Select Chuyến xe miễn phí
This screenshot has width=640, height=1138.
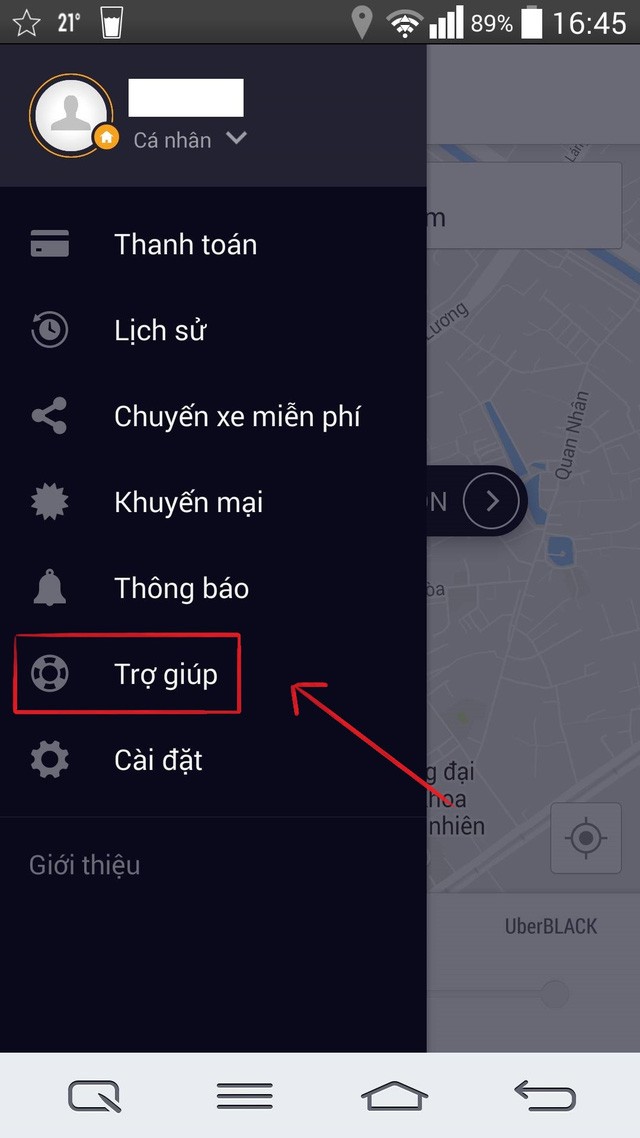click(x=236, y=416)
